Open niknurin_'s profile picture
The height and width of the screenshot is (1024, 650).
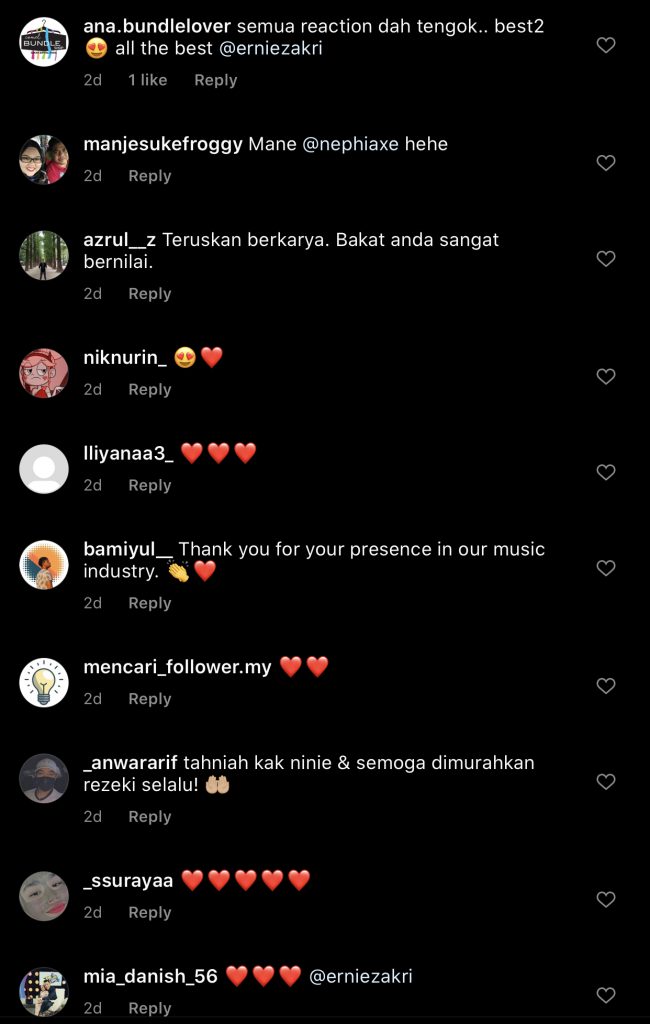pyautogui.click(x=44, y=373)
